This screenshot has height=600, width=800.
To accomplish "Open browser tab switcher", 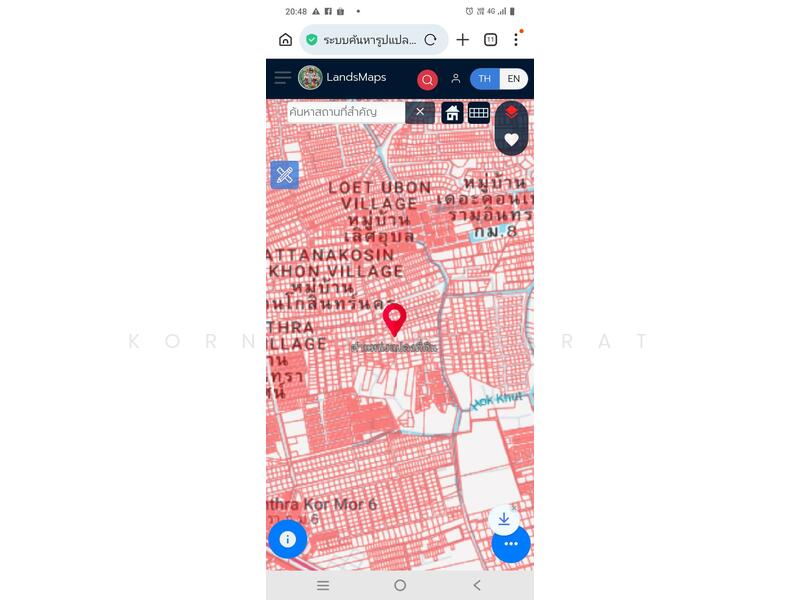I will [490, 40].
